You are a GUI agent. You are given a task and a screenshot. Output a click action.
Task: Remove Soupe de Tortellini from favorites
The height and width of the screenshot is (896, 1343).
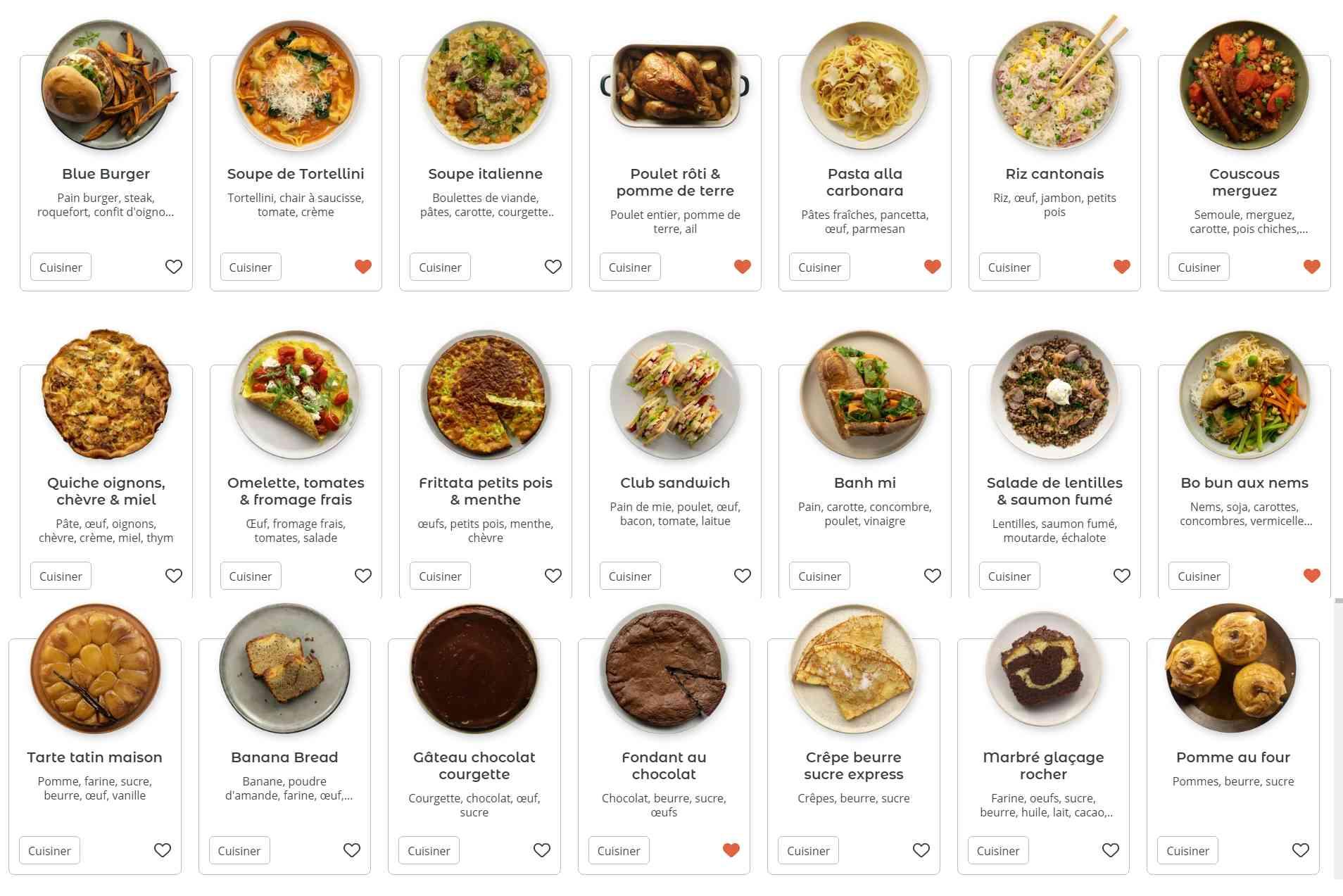click(x=362, y=267)
